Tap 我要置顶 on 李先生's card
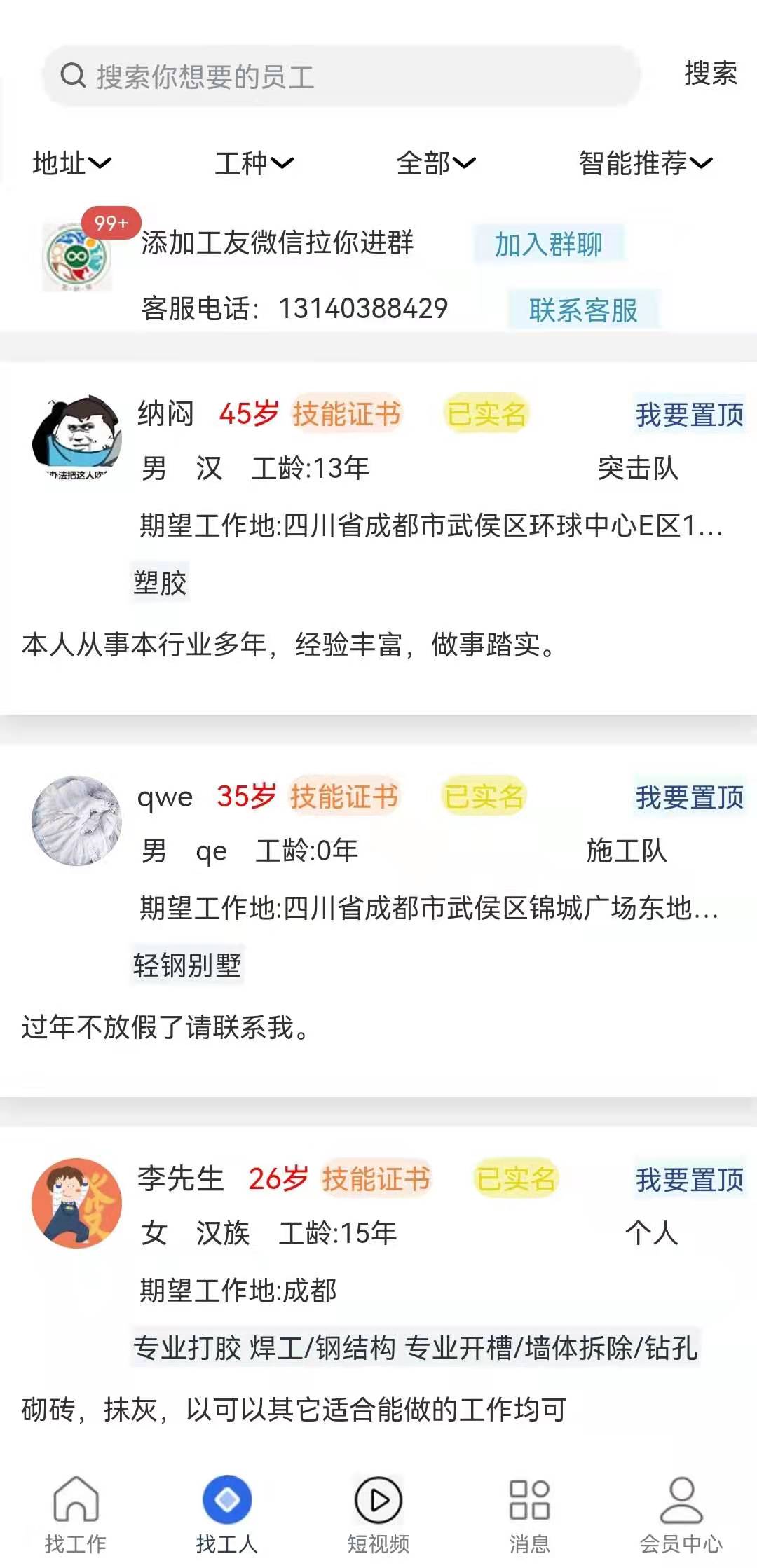This screenshot has height=1568, width=757. (x=689, y=1180)
